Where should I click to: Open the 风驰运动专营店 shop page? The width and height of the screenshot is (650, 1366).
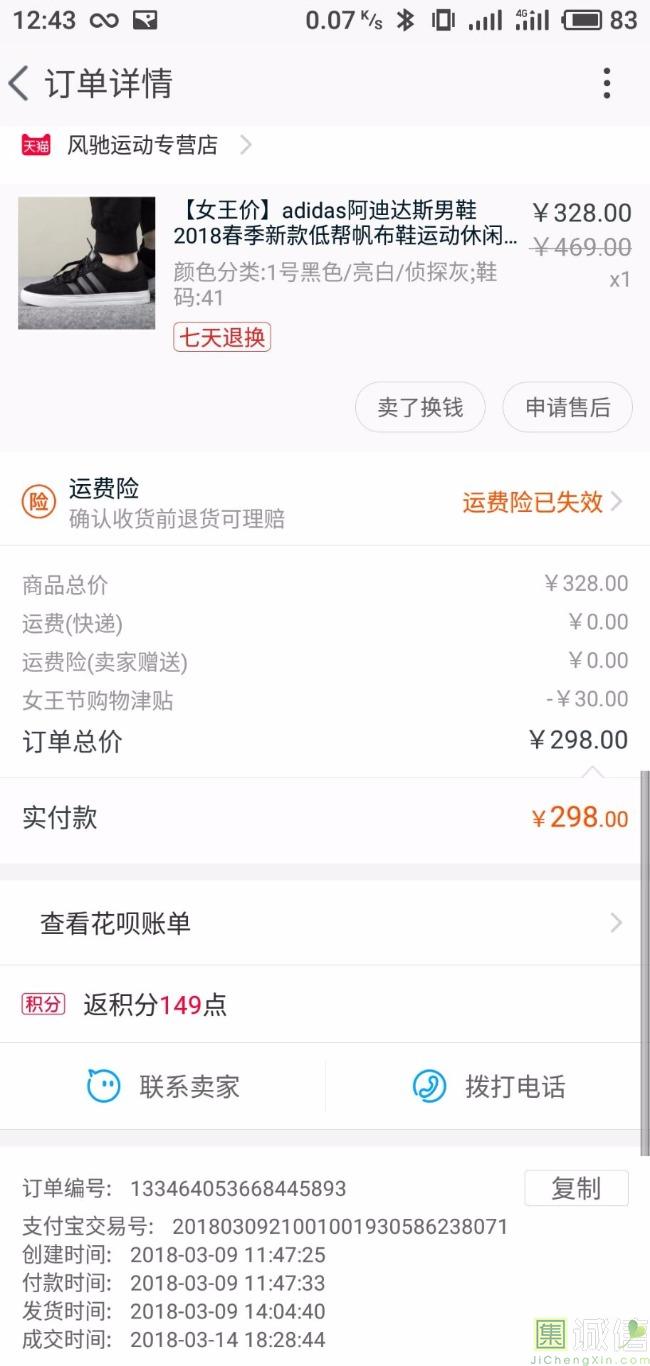[x=137, y=145]
